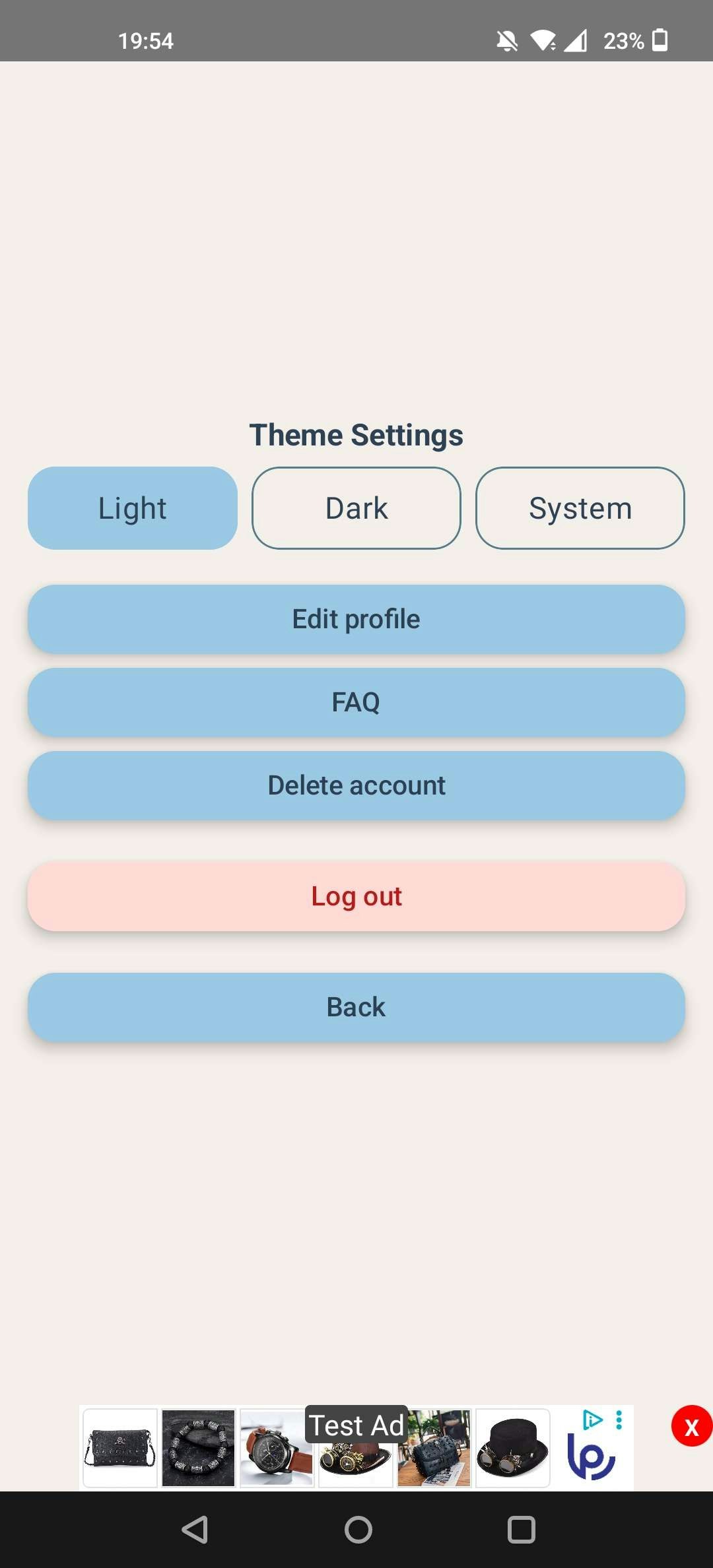Select the Light theme option
Screen dimensions: 713x1568
(x=132, y=508)
